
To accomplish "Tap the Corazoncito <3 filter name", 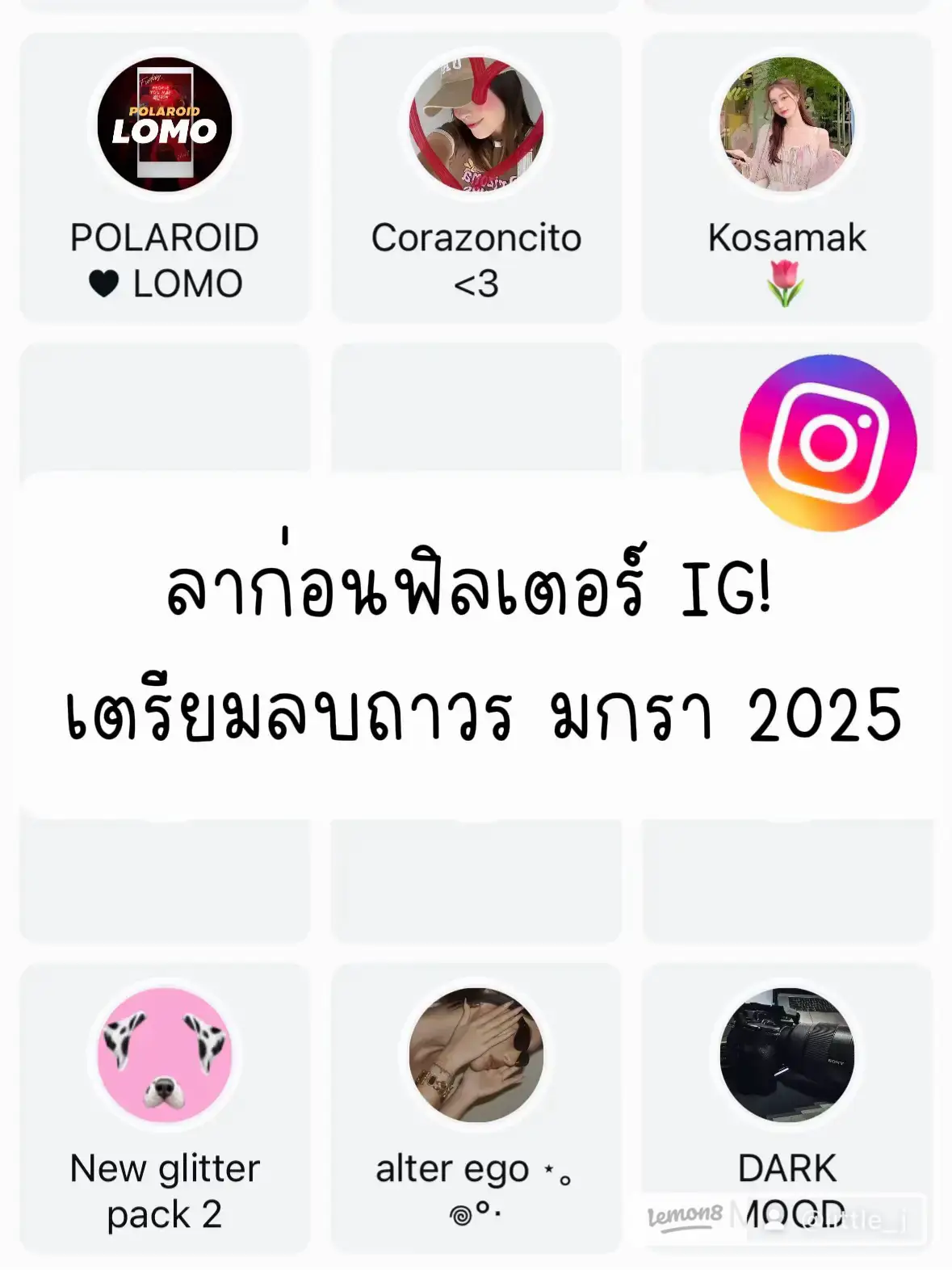I will [x=476, y=260].
